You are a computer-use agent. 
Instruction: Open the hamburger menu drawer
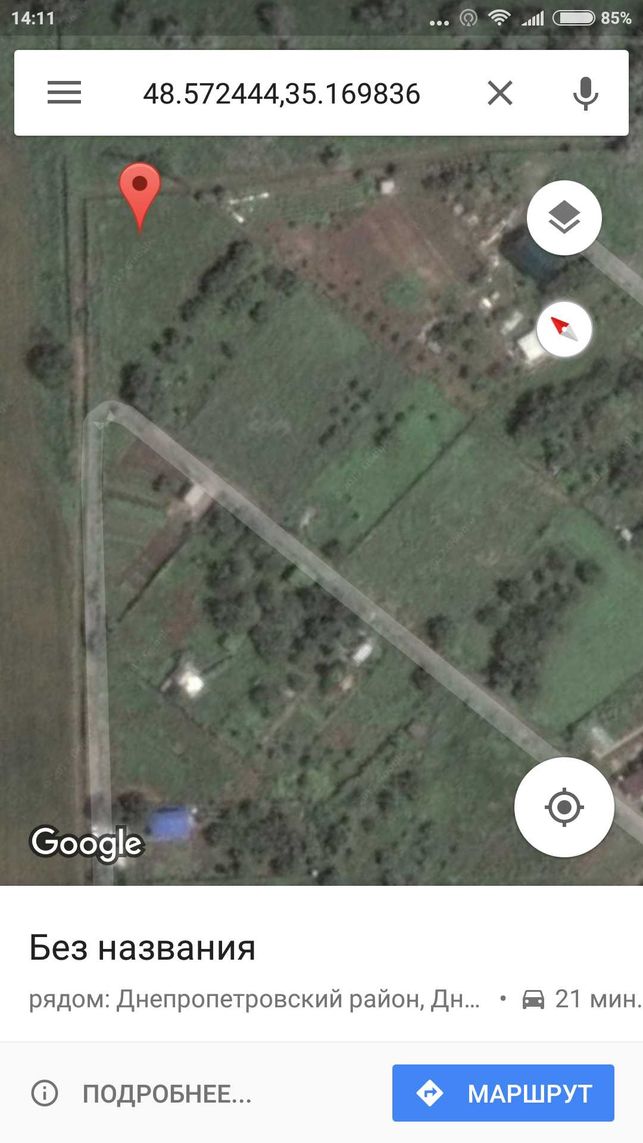pos(64,93)
